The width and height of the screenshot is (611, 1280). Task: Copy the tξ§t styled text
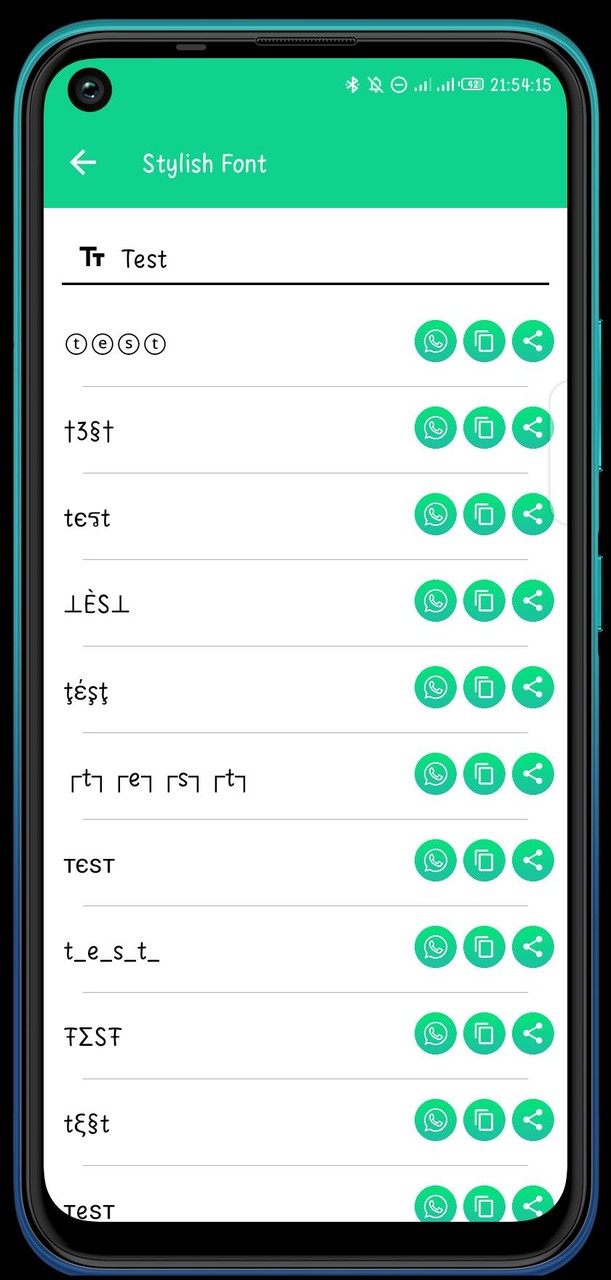pyautogui.click(x=484, y=1119)
